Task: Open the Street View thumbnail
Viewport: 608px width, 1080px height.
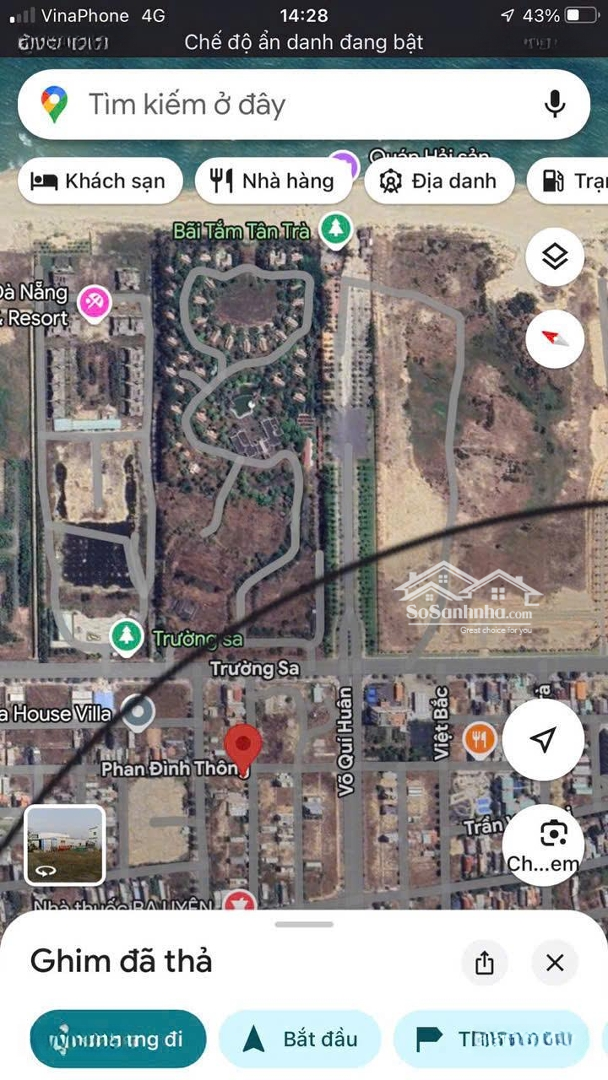Action: pyautogui.click(x=65, y=845)
